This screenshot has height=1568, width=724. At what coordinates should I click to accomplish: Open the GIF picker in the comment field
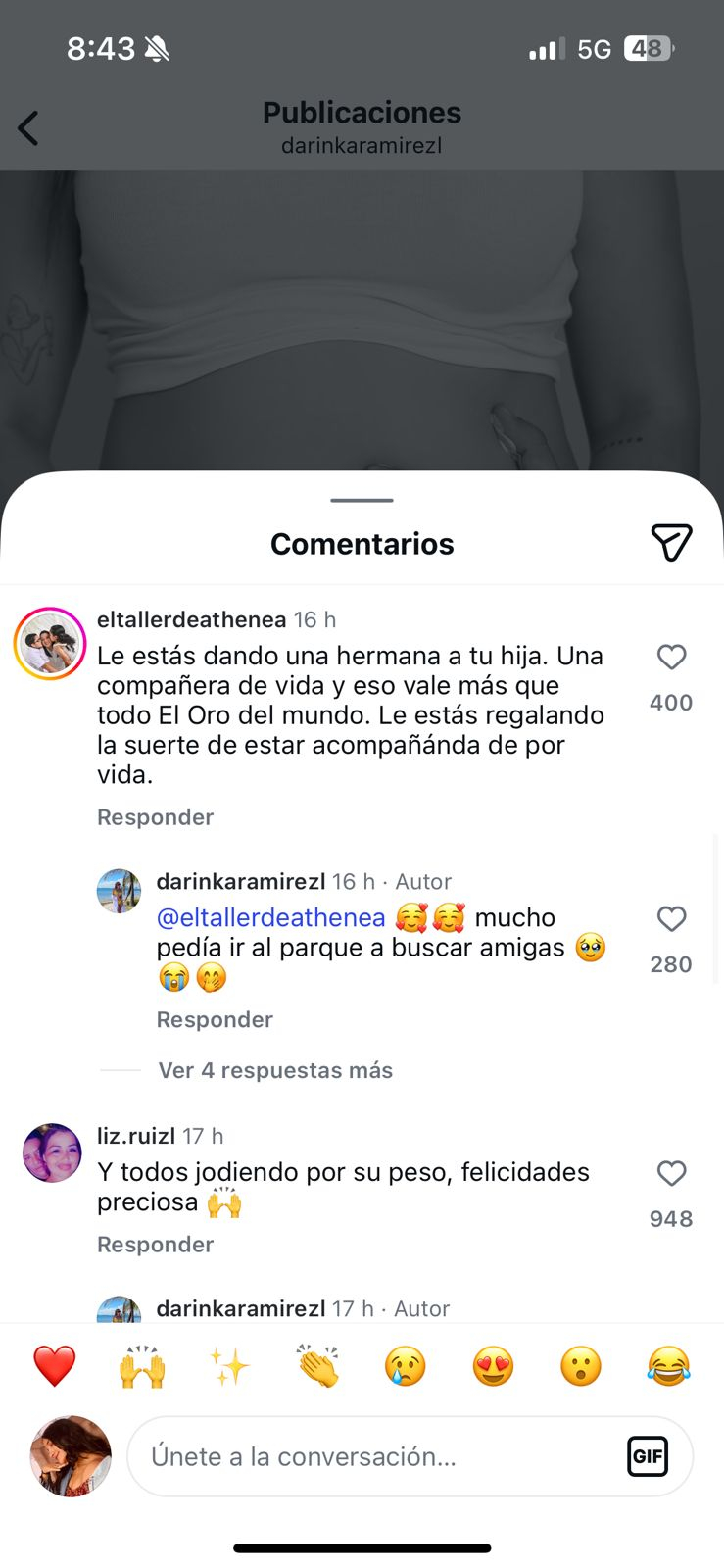pyautogui.click(x=648, y=1456)
